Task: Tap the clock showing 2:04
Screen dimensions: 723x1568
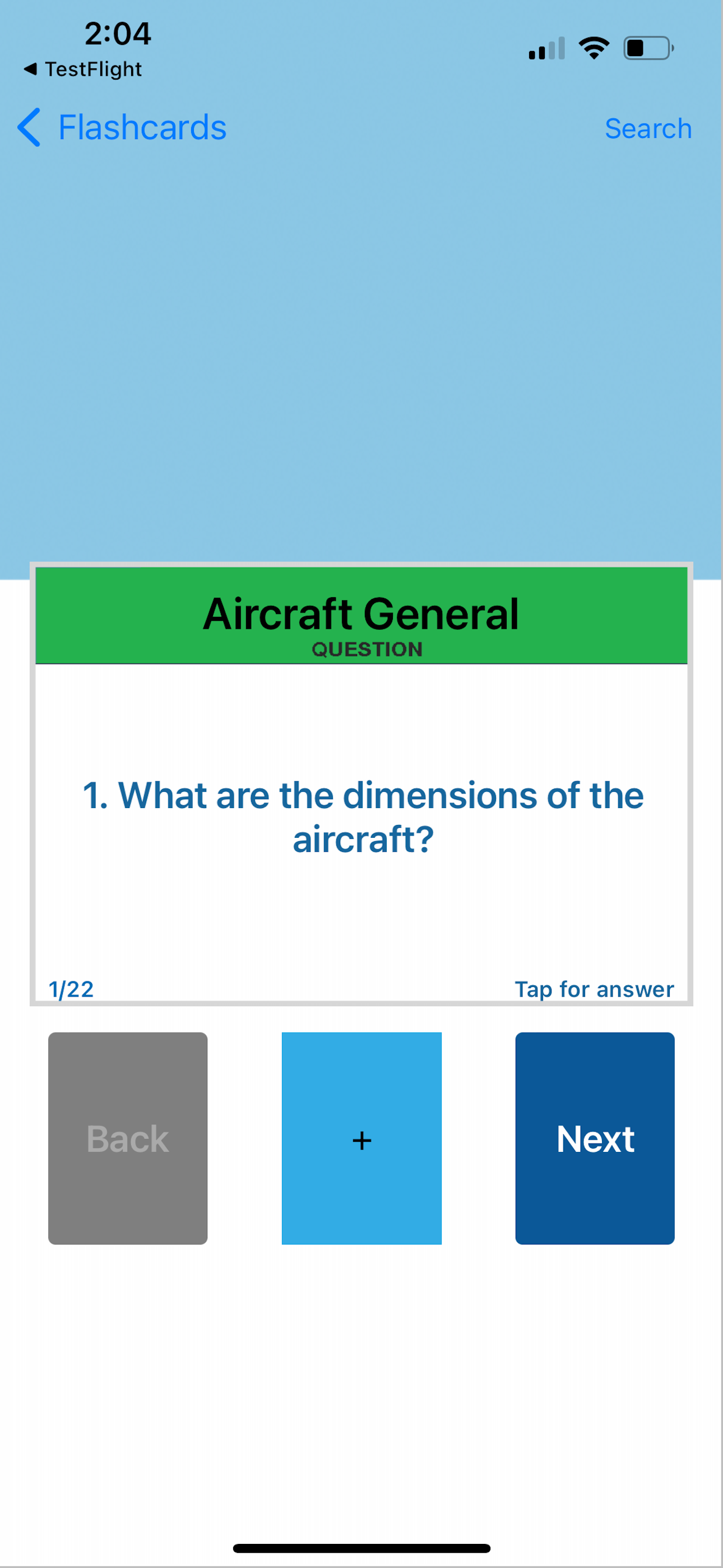Action: pyautogui.click(x=119, y=34)
